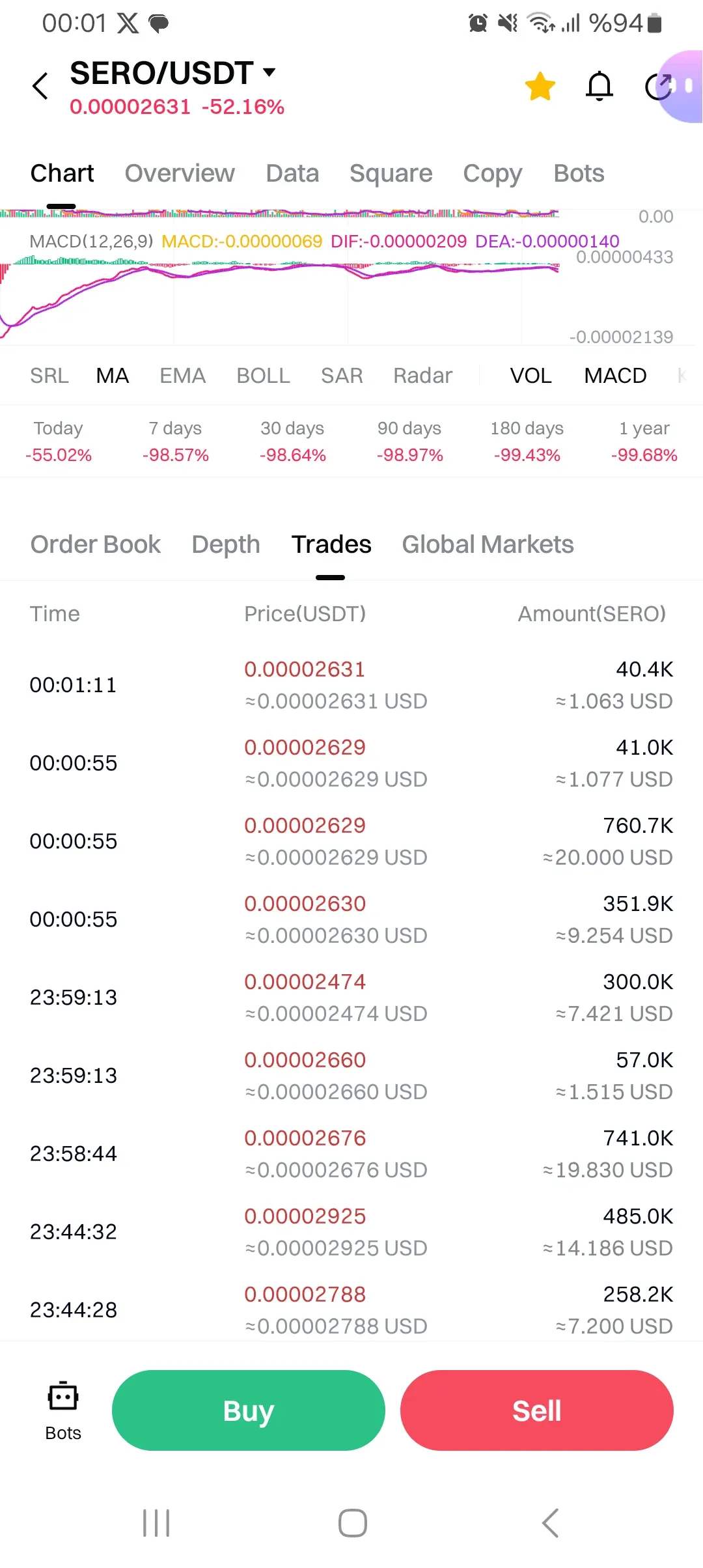703x1568 pixels.
Task: Show the Order Book tab
Action: click(96, 544)
